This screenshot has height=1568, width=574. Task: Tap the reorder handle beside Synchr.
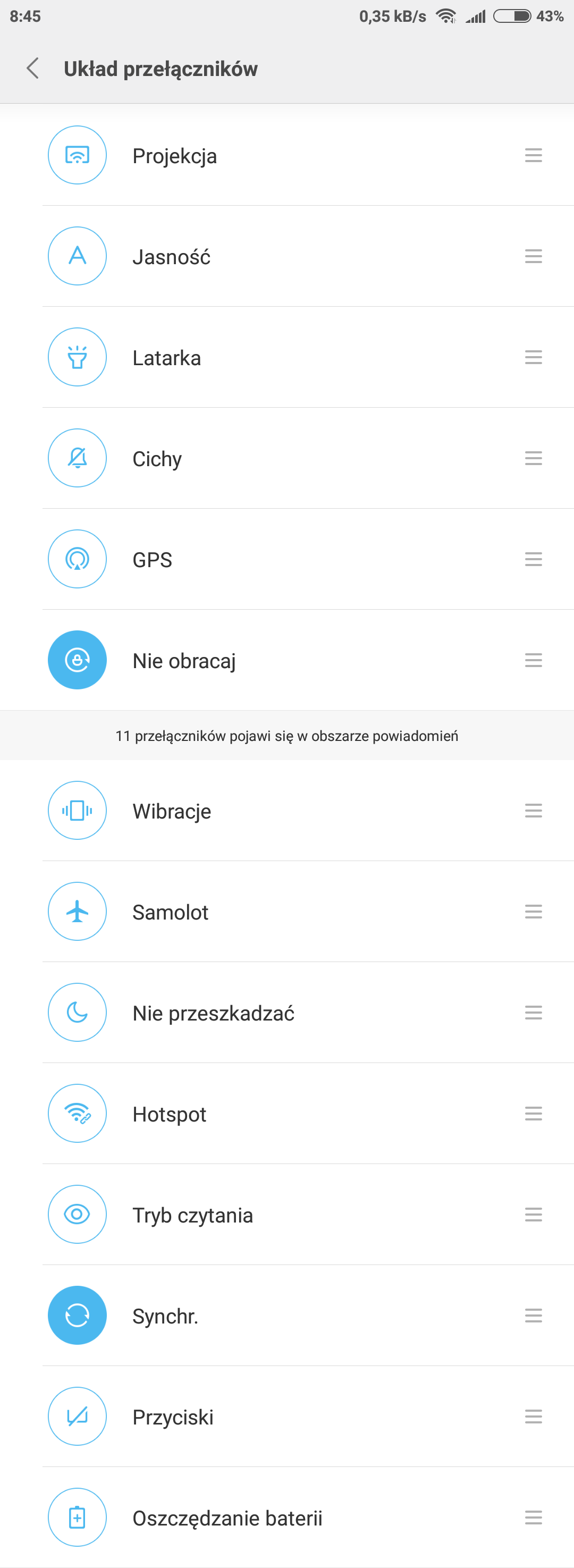click(533, 1316)
